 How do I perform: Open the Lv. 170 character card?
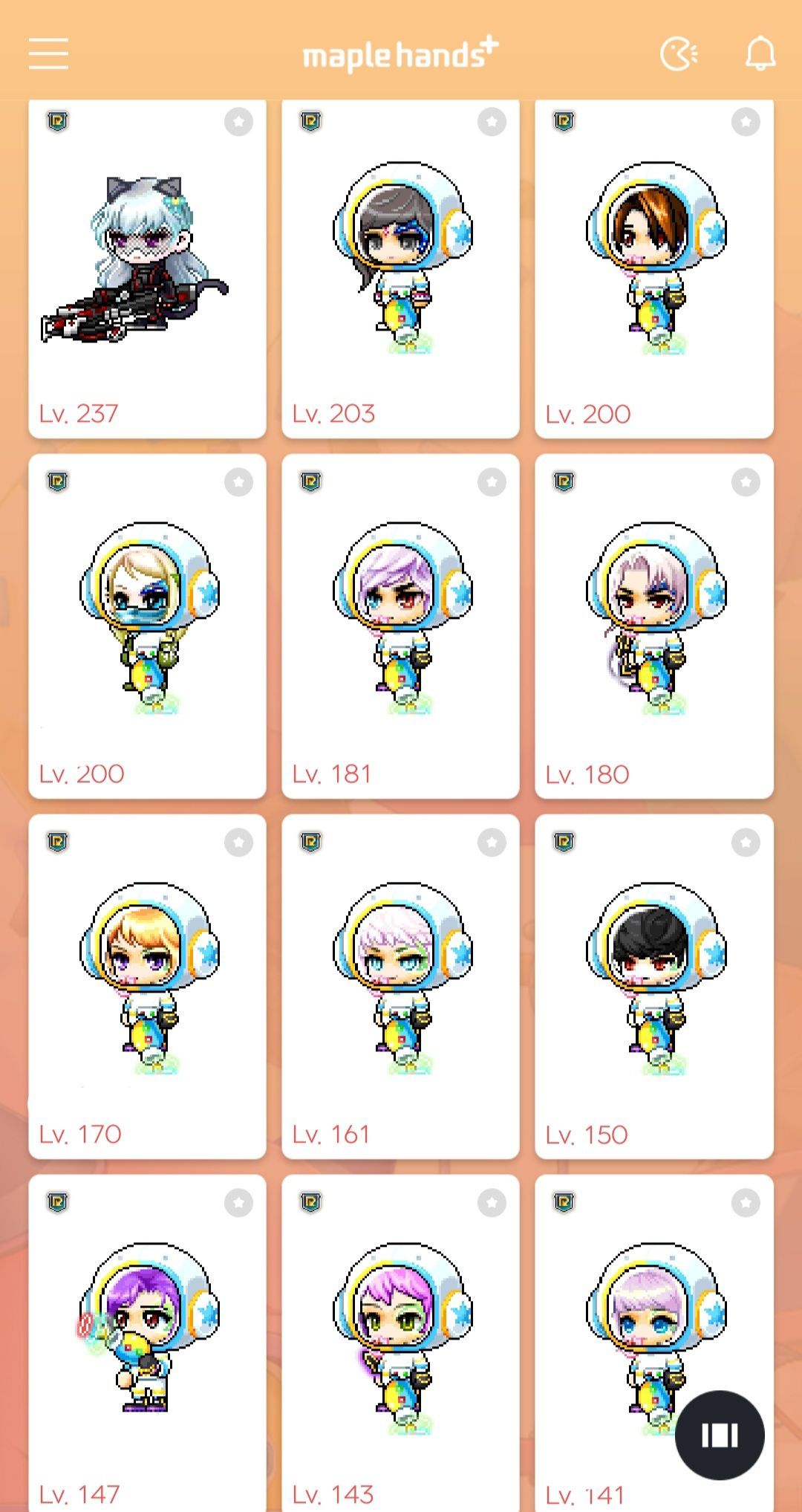click(147, 986)
